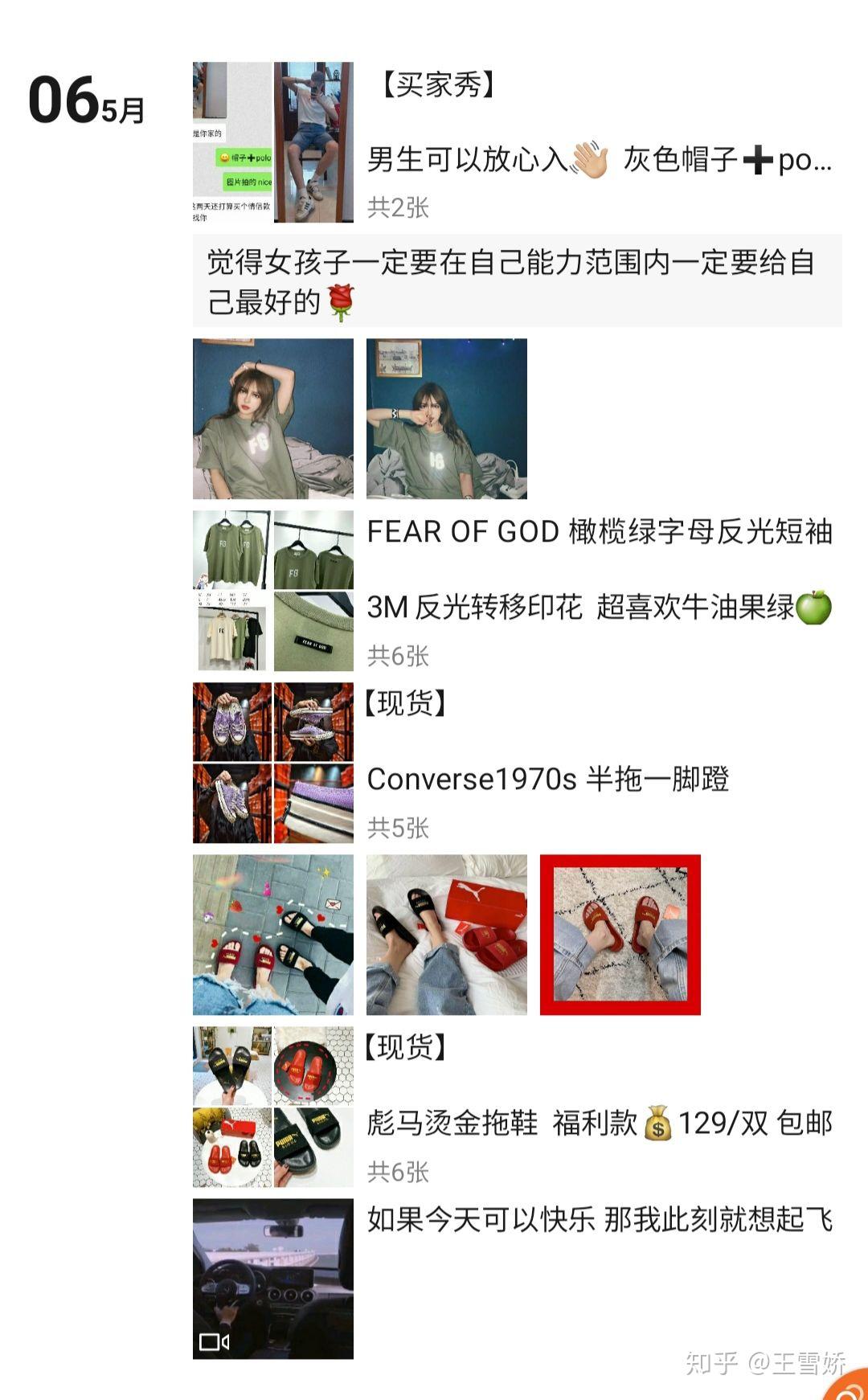Open the text post about 女孩子 giving herself the best
Screen dimensions: 868x1400
[x=516, y=281]
